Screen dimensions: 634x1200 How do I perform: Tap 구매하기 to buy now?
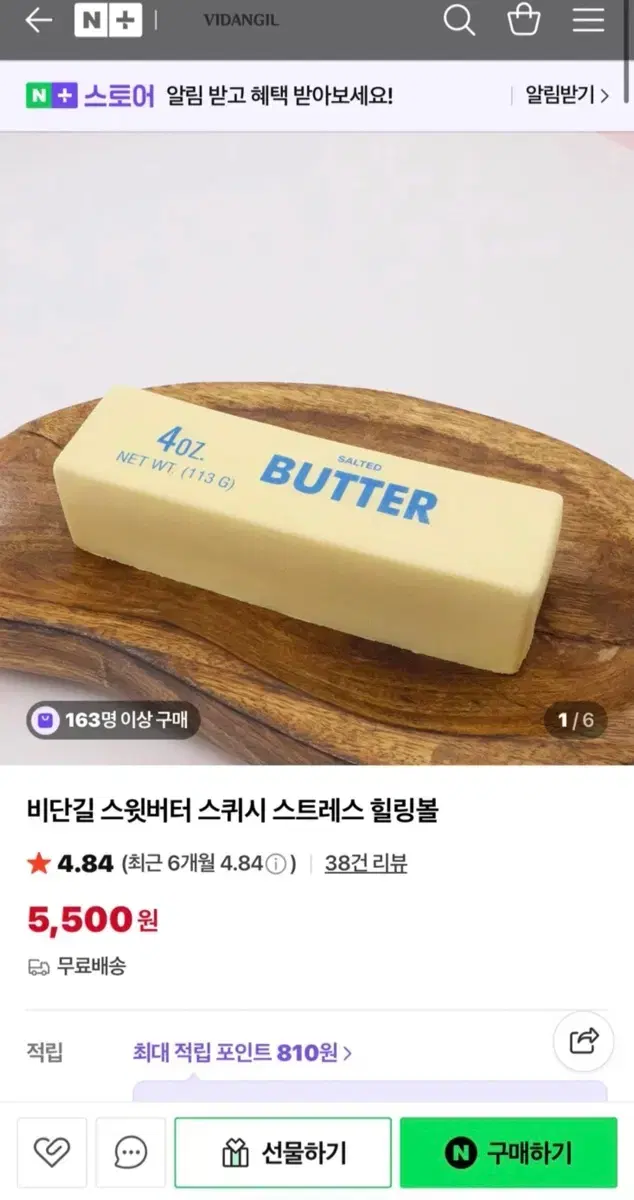(517, 1153)
